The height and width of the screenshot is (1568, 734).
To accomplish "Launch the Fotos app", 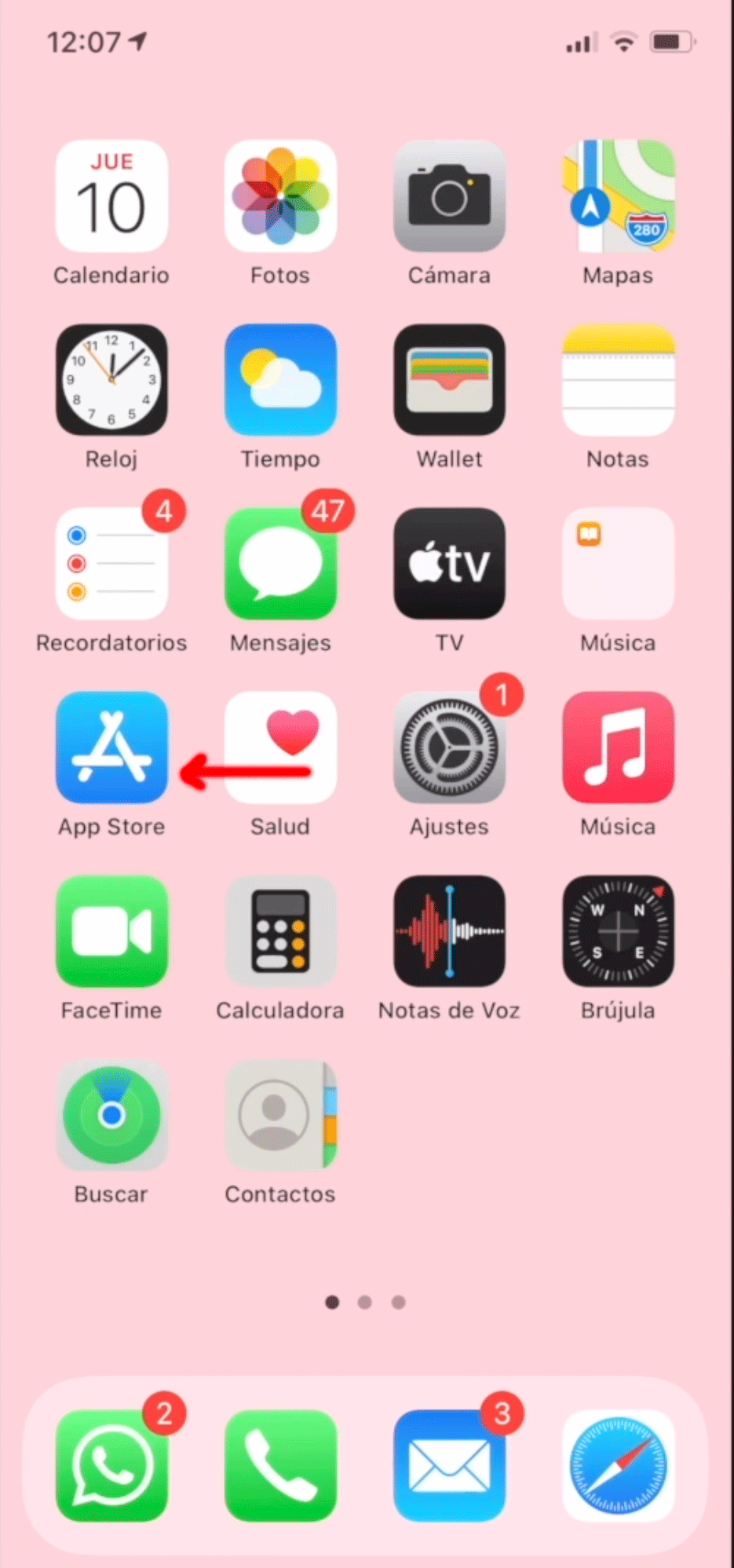I will 280,196.
